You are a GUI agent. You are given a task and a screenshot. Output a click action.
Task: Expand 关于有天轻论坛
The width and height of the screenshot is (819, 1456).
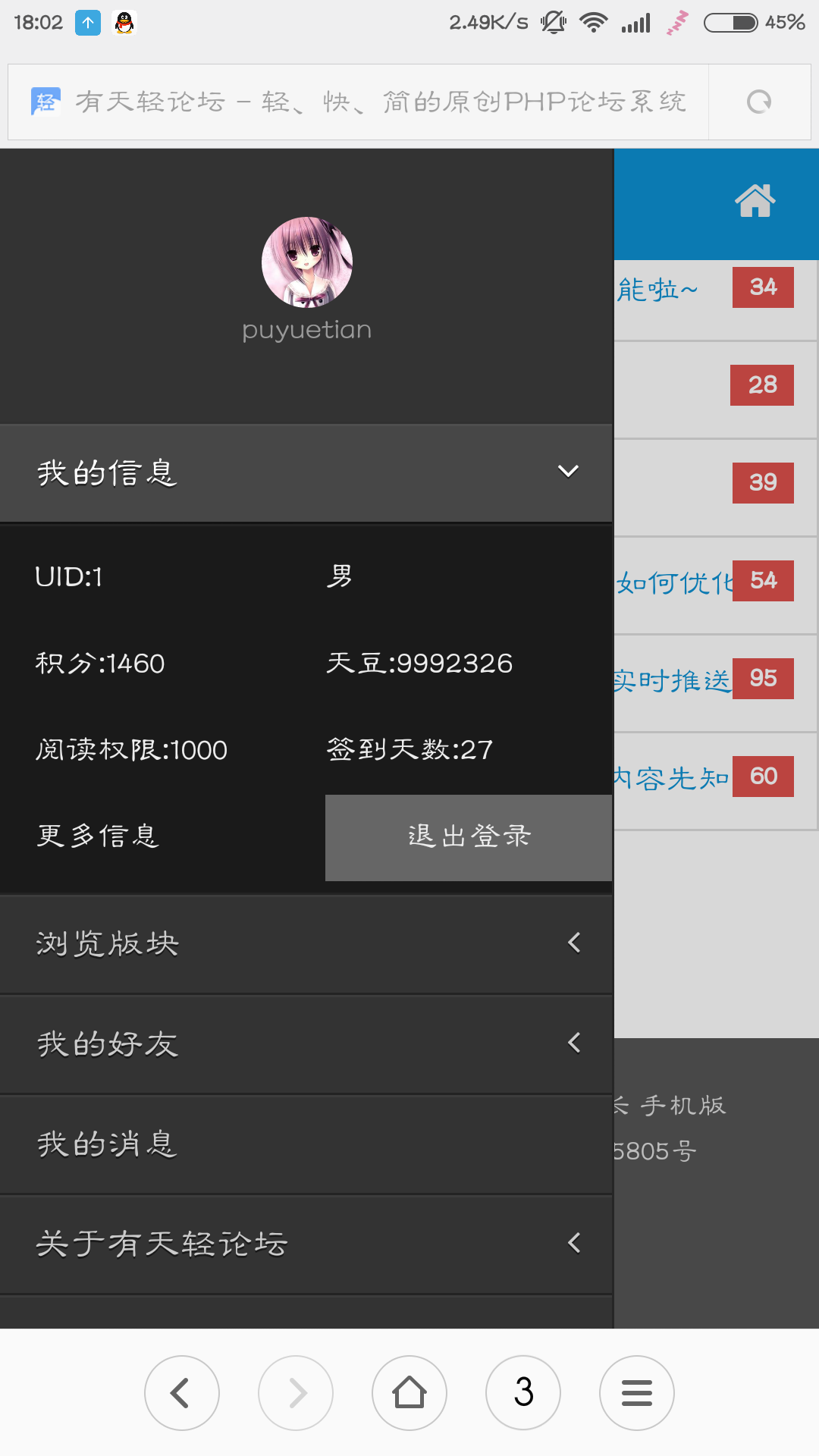coord(306,1244)
